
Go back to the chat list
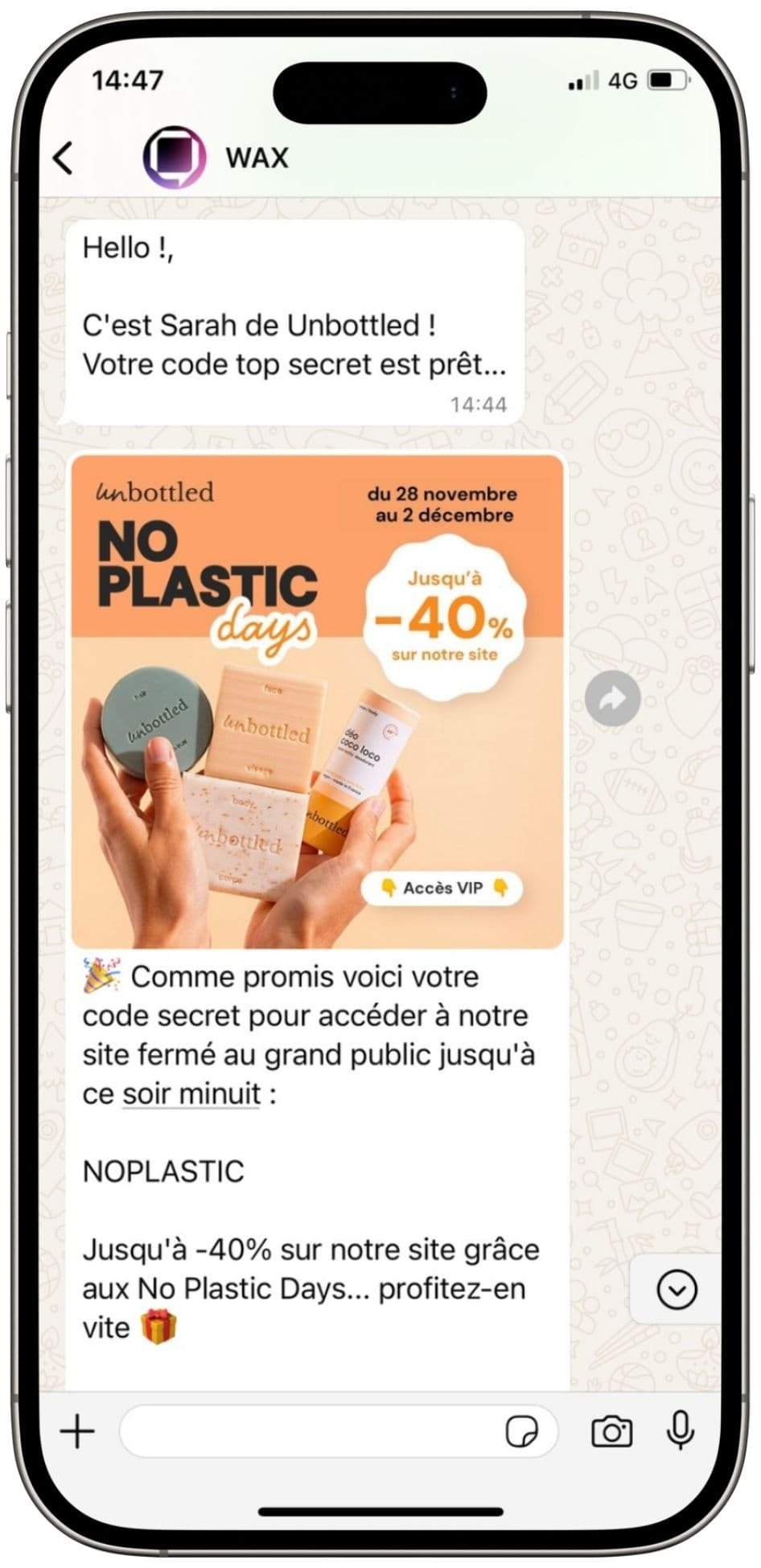pyautogui.click(x=64, y=158)
